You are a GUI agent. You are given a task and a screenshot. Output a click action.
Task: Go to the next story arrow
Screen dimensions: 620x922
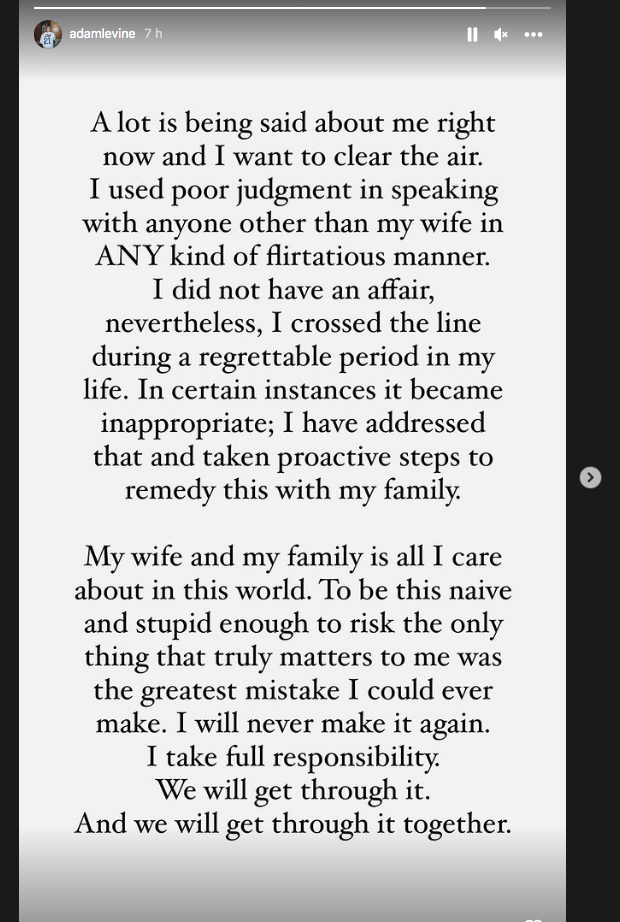[x=591, y=478]
